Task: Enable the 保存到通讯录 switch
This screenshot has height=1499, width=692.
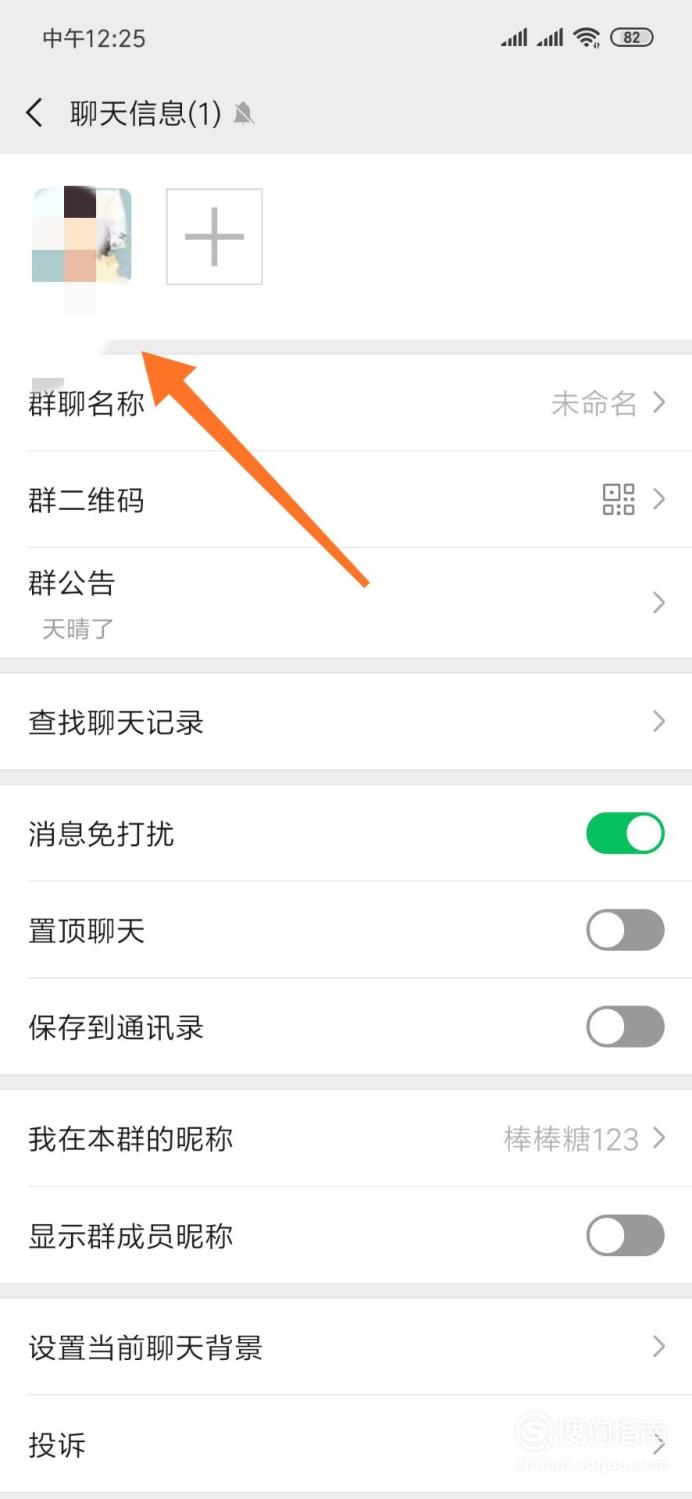Action: pyautogui.click(x=625, y=1027)
